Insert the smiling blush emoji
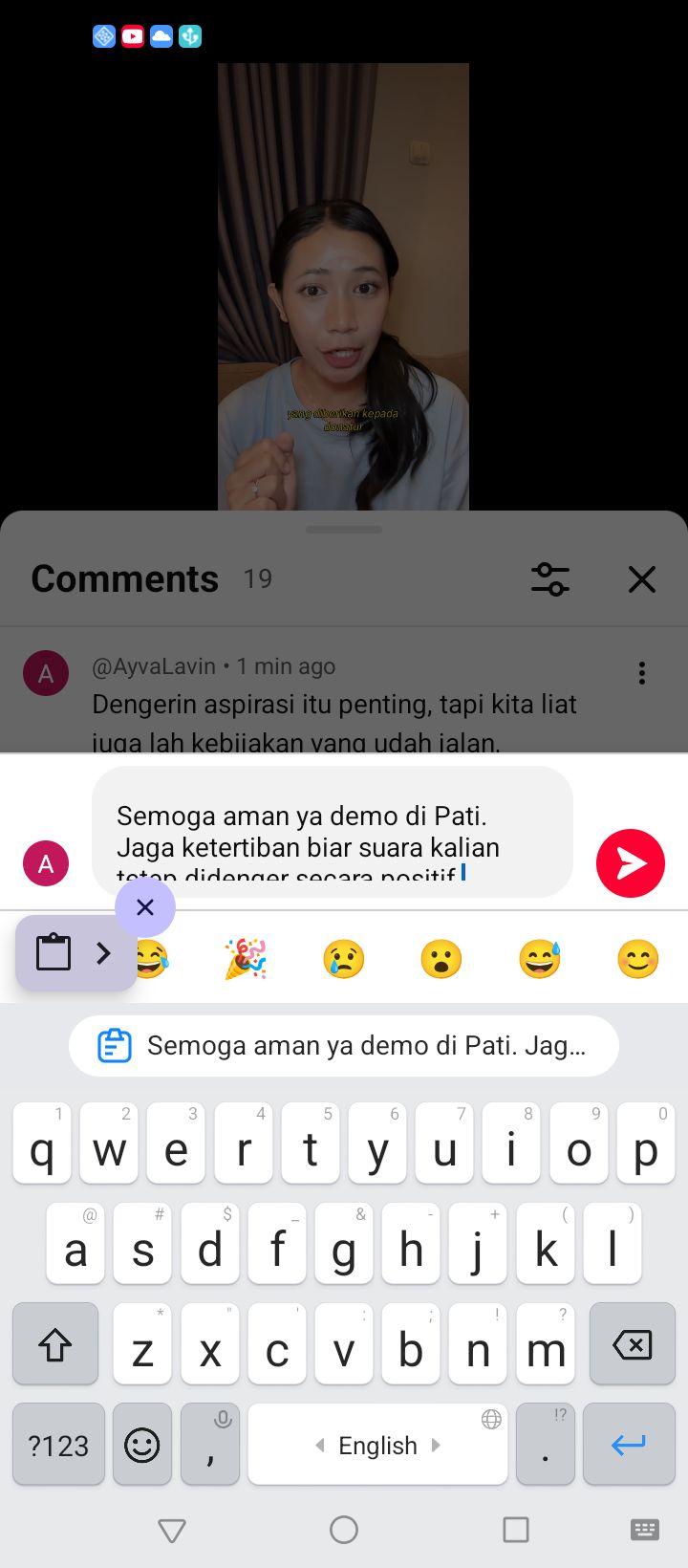 [638, 959]
